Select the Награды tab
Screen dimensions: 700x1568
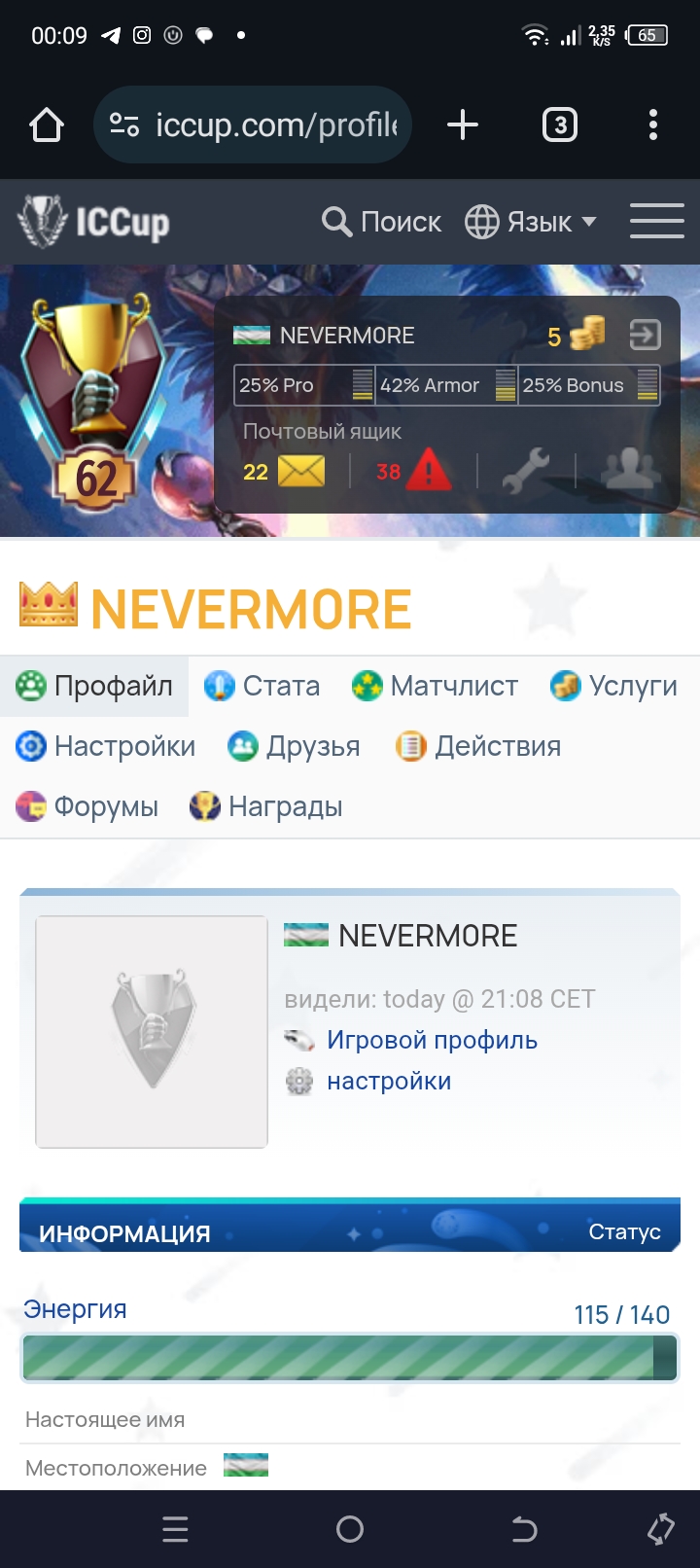[266, 807]
